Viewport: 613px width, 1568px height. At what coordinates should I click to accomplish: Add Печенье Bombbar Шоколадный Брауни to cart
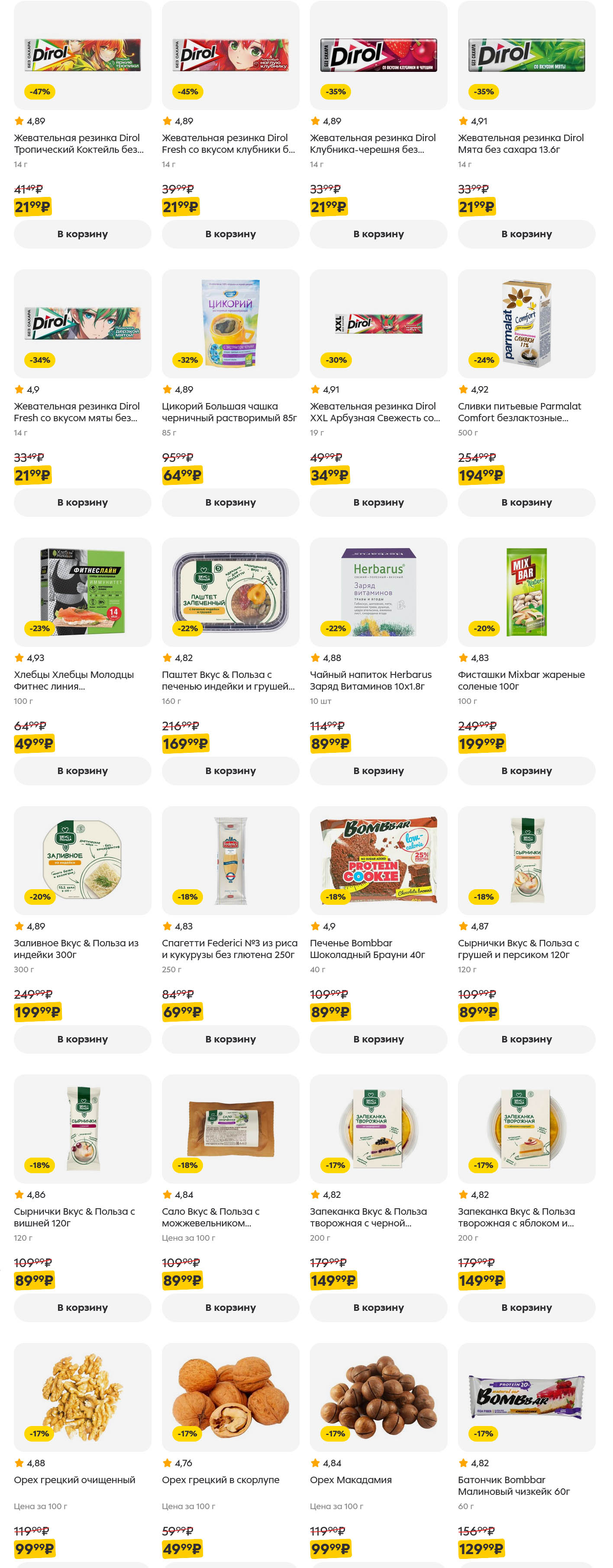(378, 1039)
